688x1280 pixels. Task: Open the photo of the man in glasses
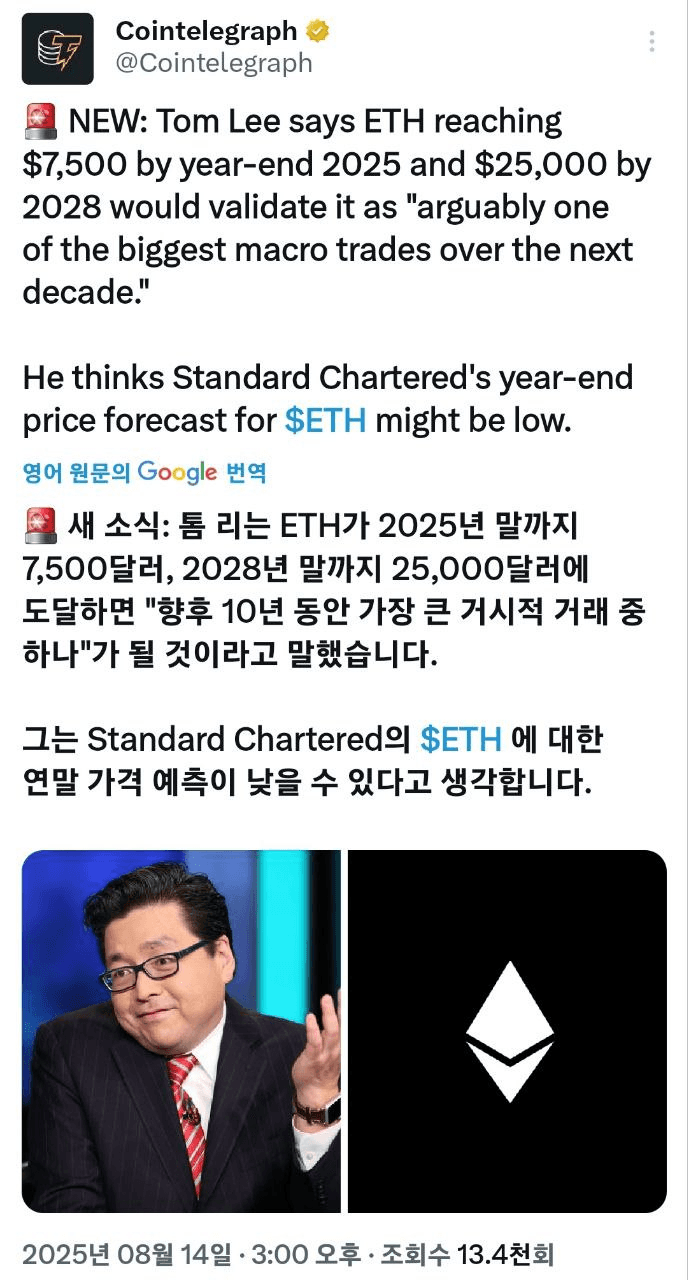click(x=181, y=1031)
